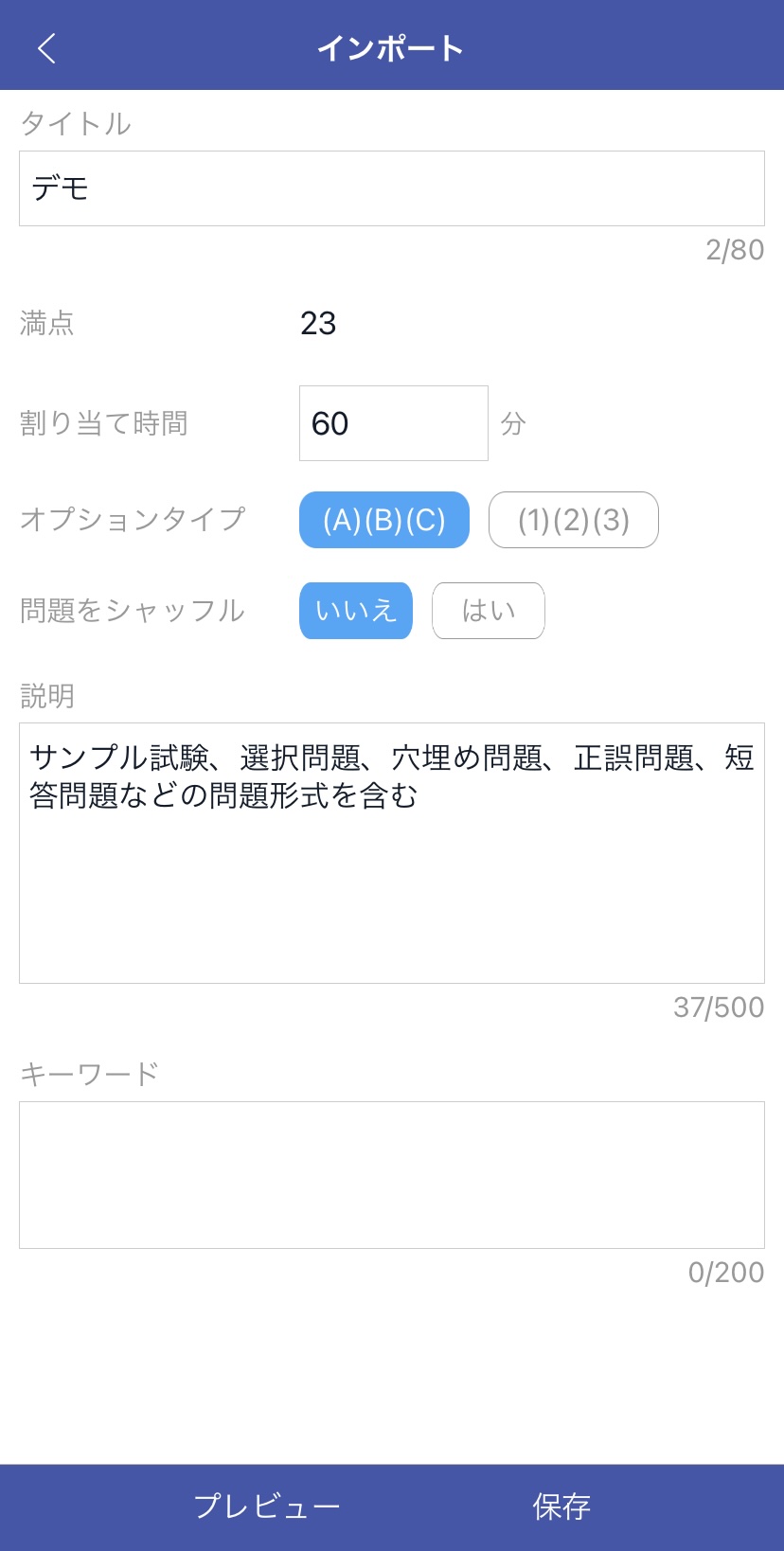Edit the タイトル field containing デモ
784x1551 pixels.
click(x=391, y=188)
